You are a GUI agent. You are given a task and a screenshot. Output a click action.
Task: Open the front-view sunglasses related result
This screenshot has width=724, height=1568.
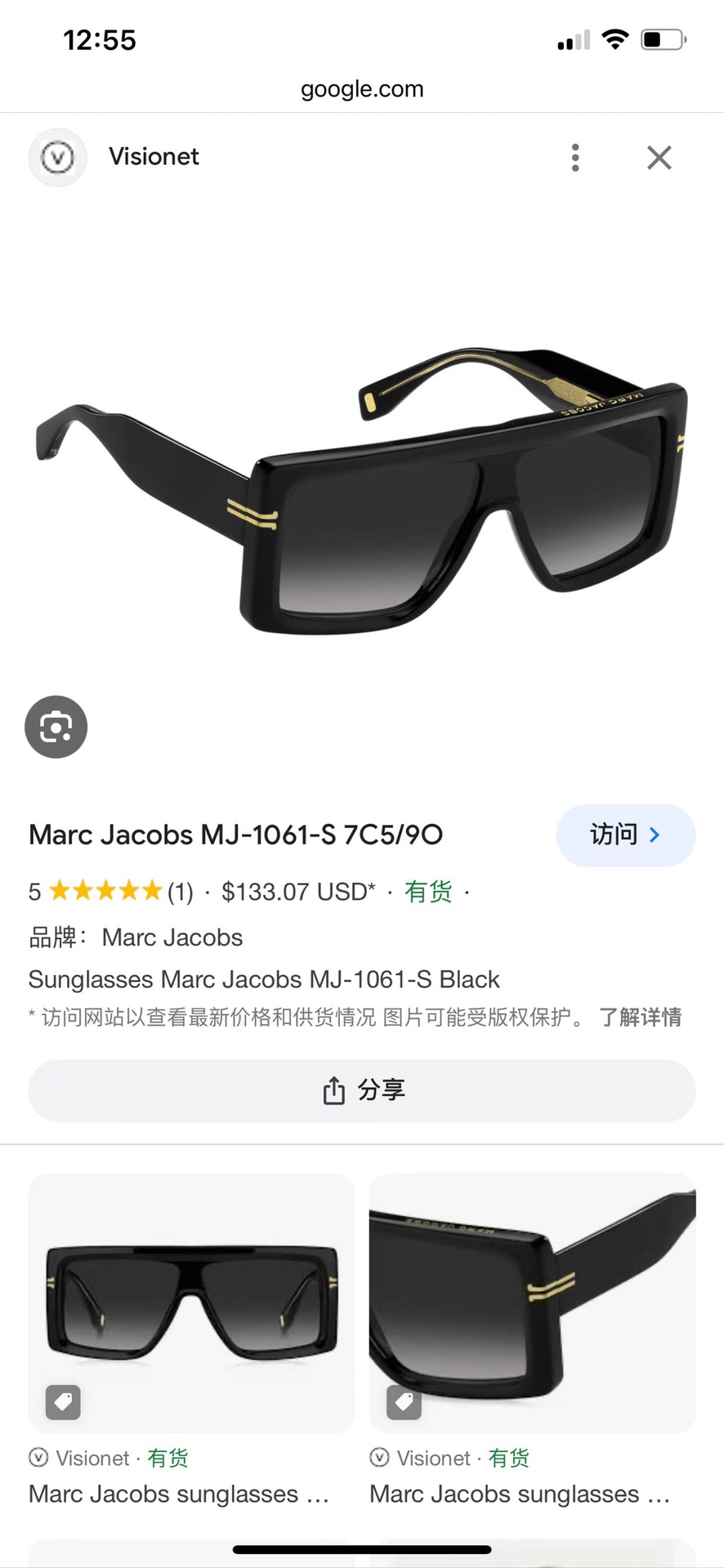coord(191,1303)
